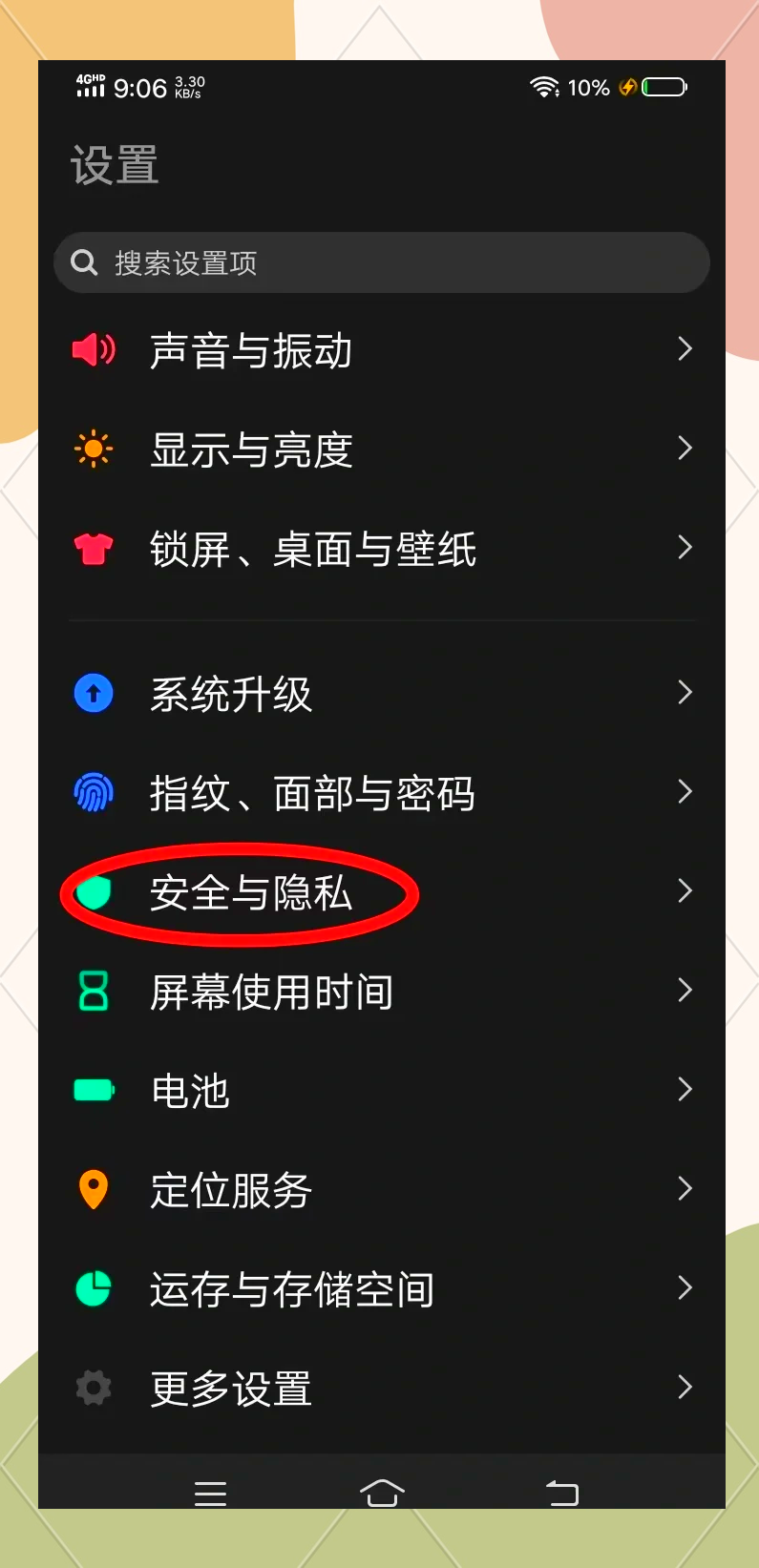Tap the wallpaper t-shirt icon
759x1568 pixels.
93,548
